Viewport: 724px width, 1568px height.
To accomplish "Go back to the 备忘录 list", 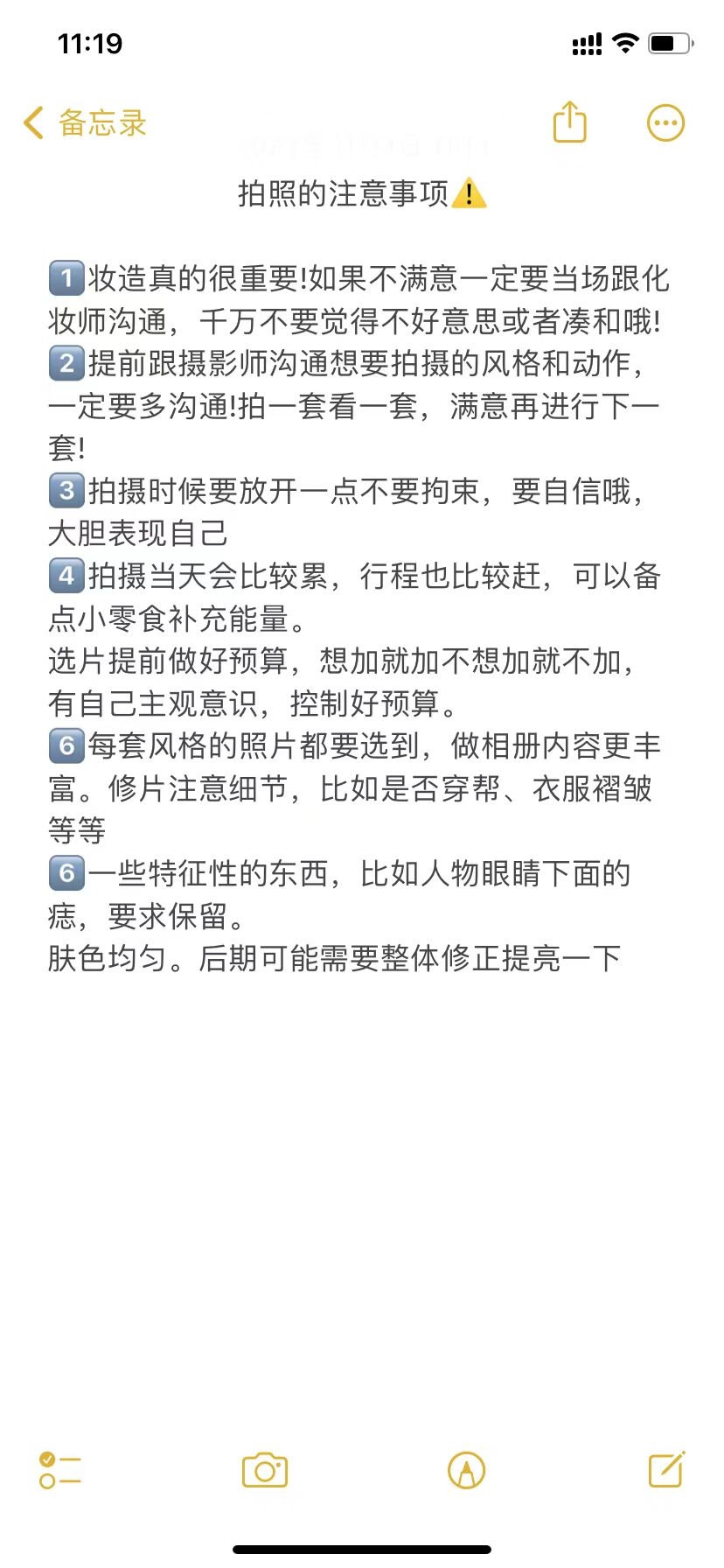I will pyautogui.click(x=85, y=123).
